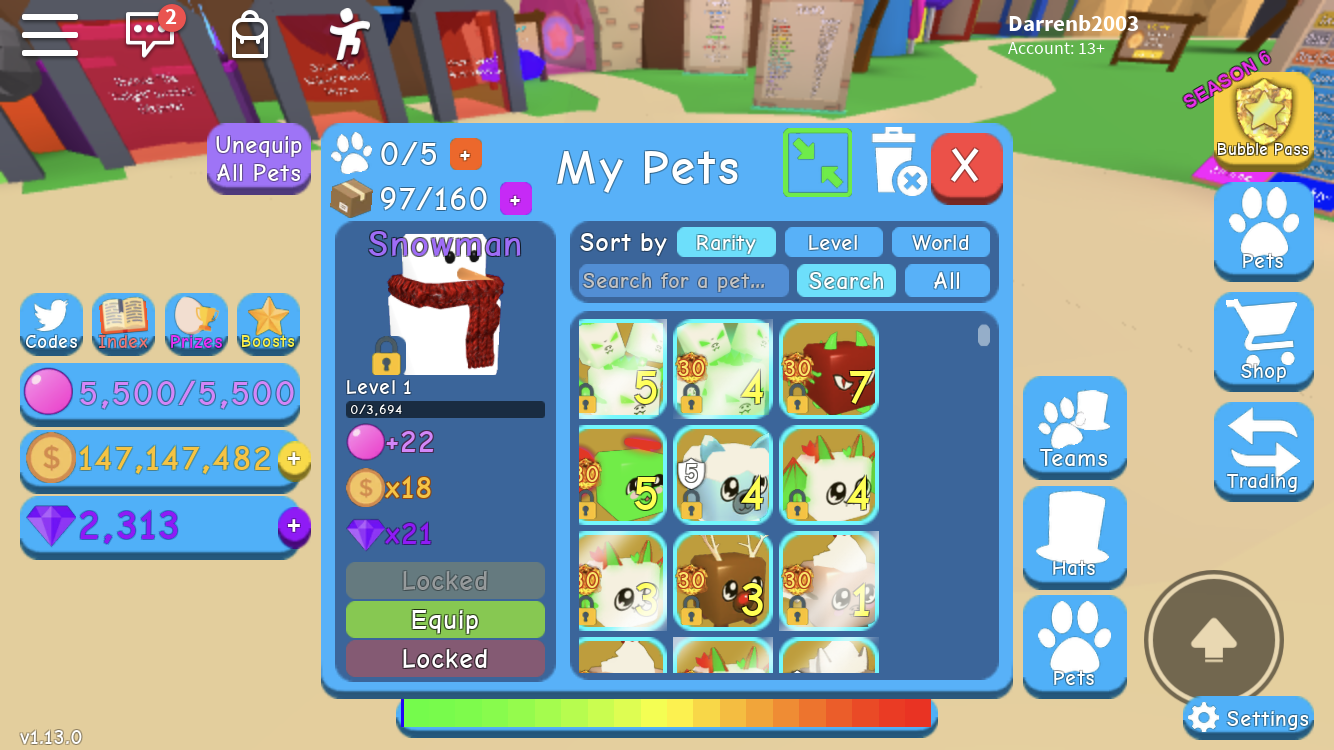Equip the Snowman pet
Viewport: 1334px width, 750px height.
445,620
